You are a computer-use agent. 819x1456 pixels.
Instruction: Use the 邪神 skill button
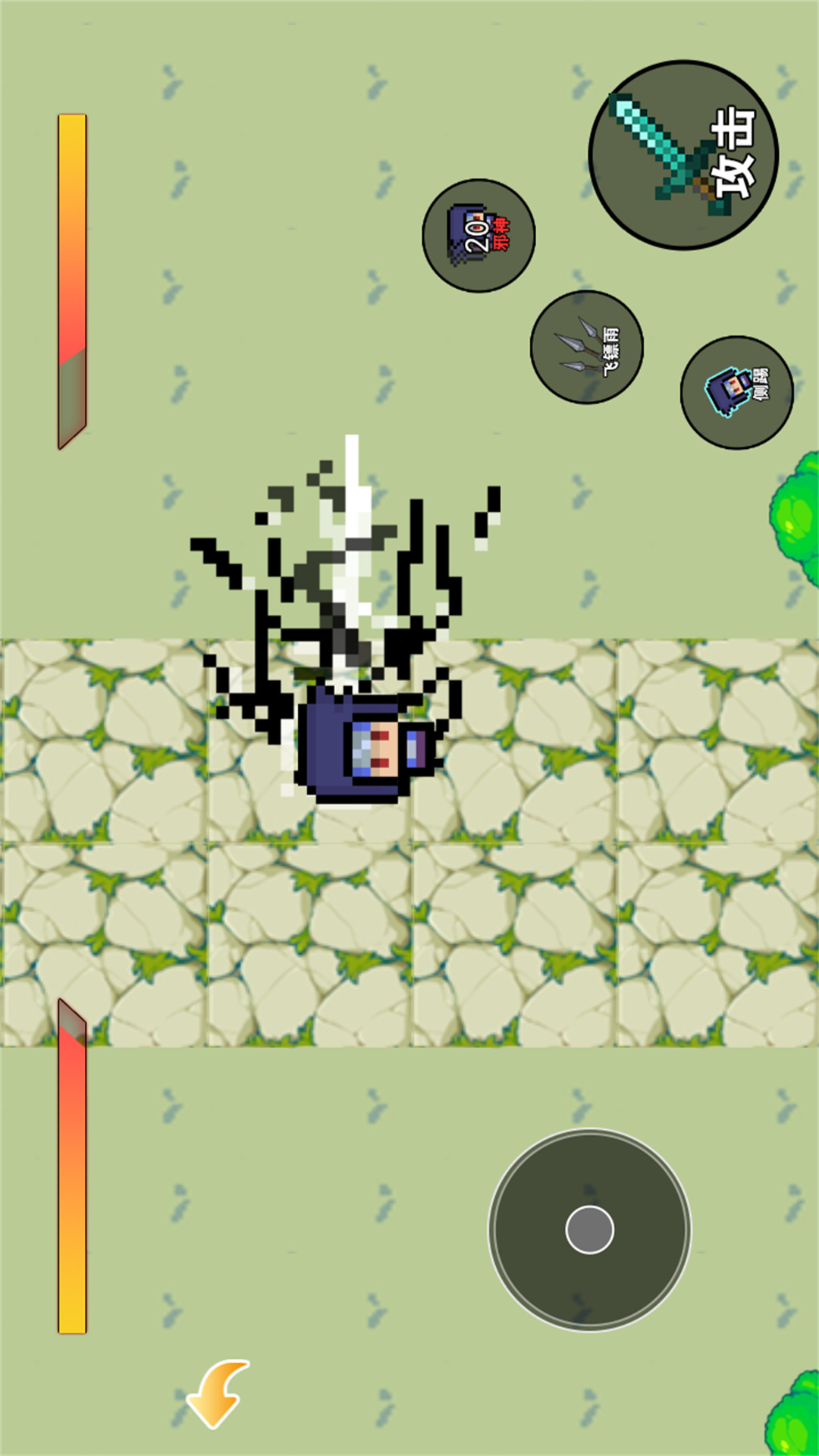tap(479, 236)
